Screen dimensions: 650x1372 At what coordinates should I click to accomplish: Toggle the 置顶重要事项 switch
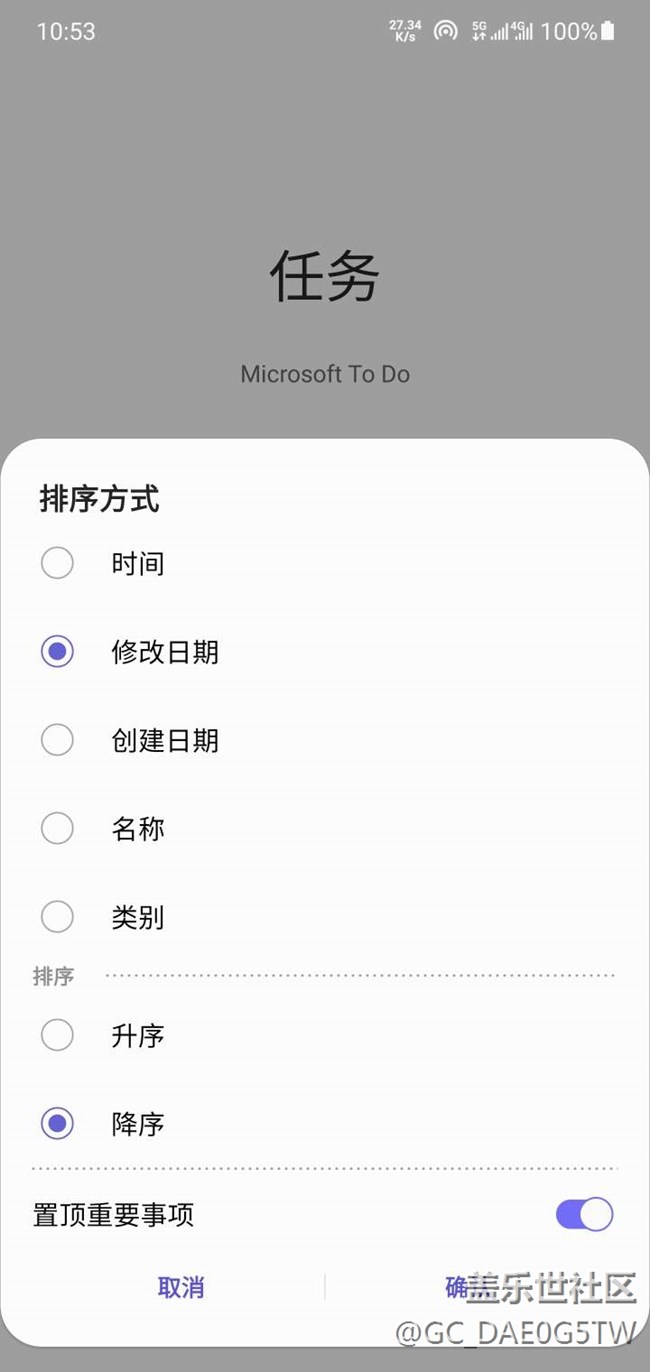pos(584,1214)
